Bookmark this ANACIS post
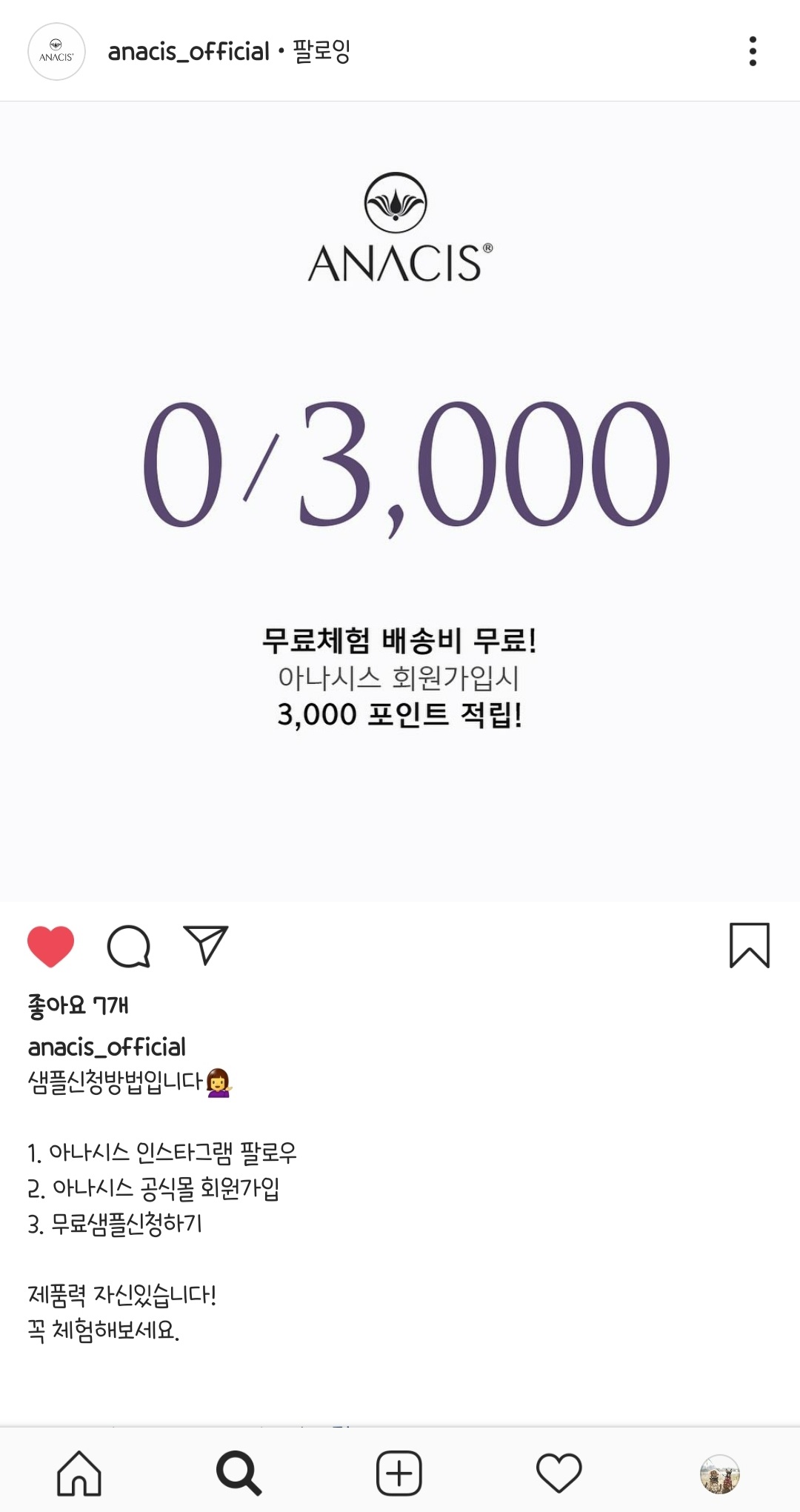Image resolution: width=800 pixels, height=1512 pixels. click(x=749, y=945)
